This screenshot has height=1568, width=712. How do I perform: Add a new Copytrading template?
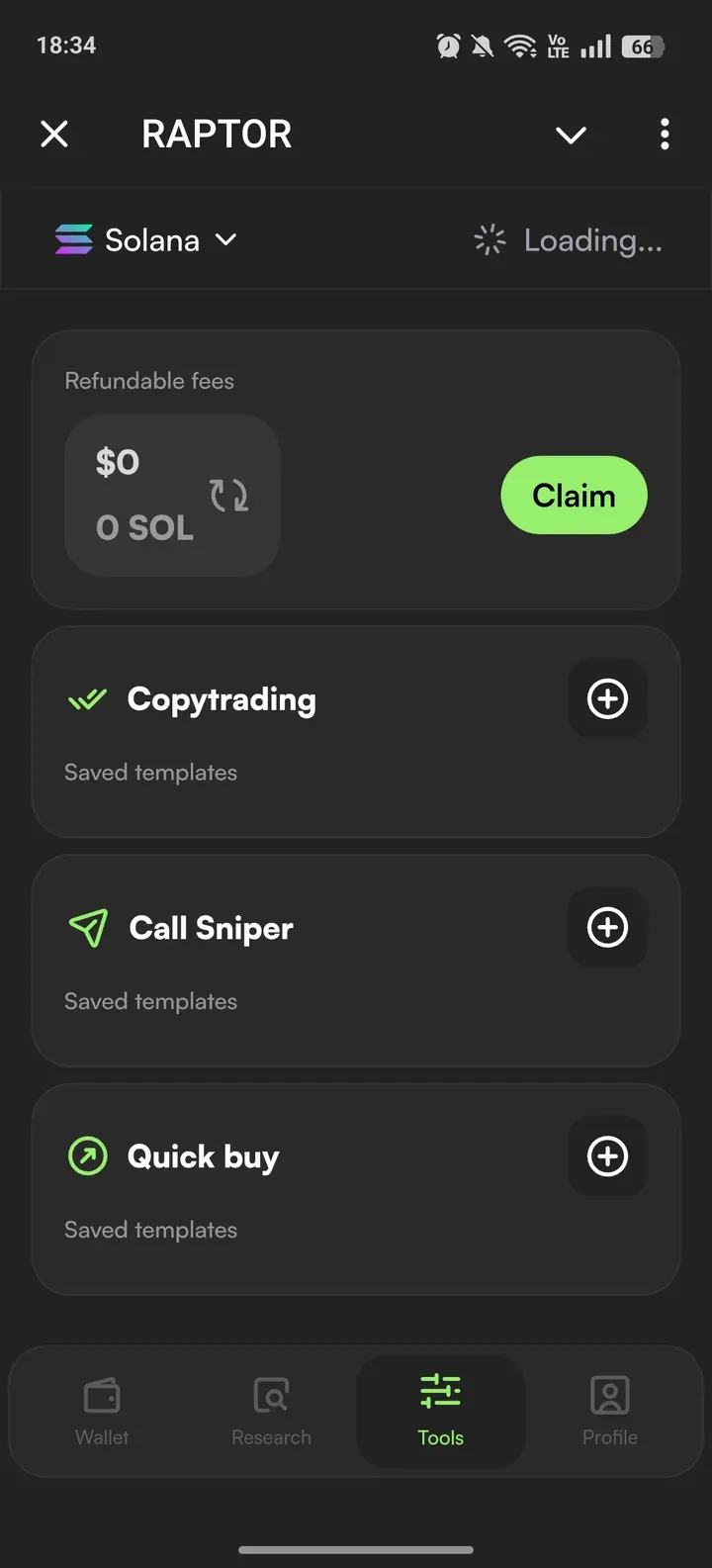coord(607,698)
